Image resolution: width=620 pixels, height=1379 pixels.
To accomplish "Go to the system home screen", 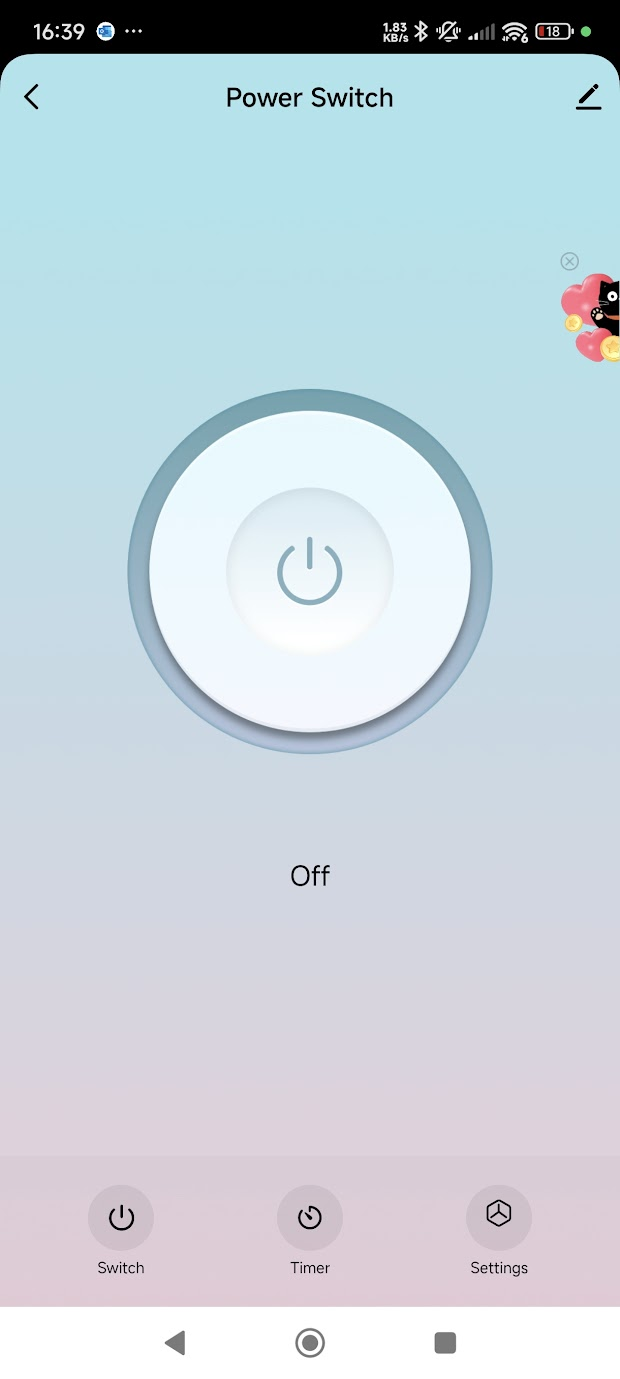I will click(310, 1342).
